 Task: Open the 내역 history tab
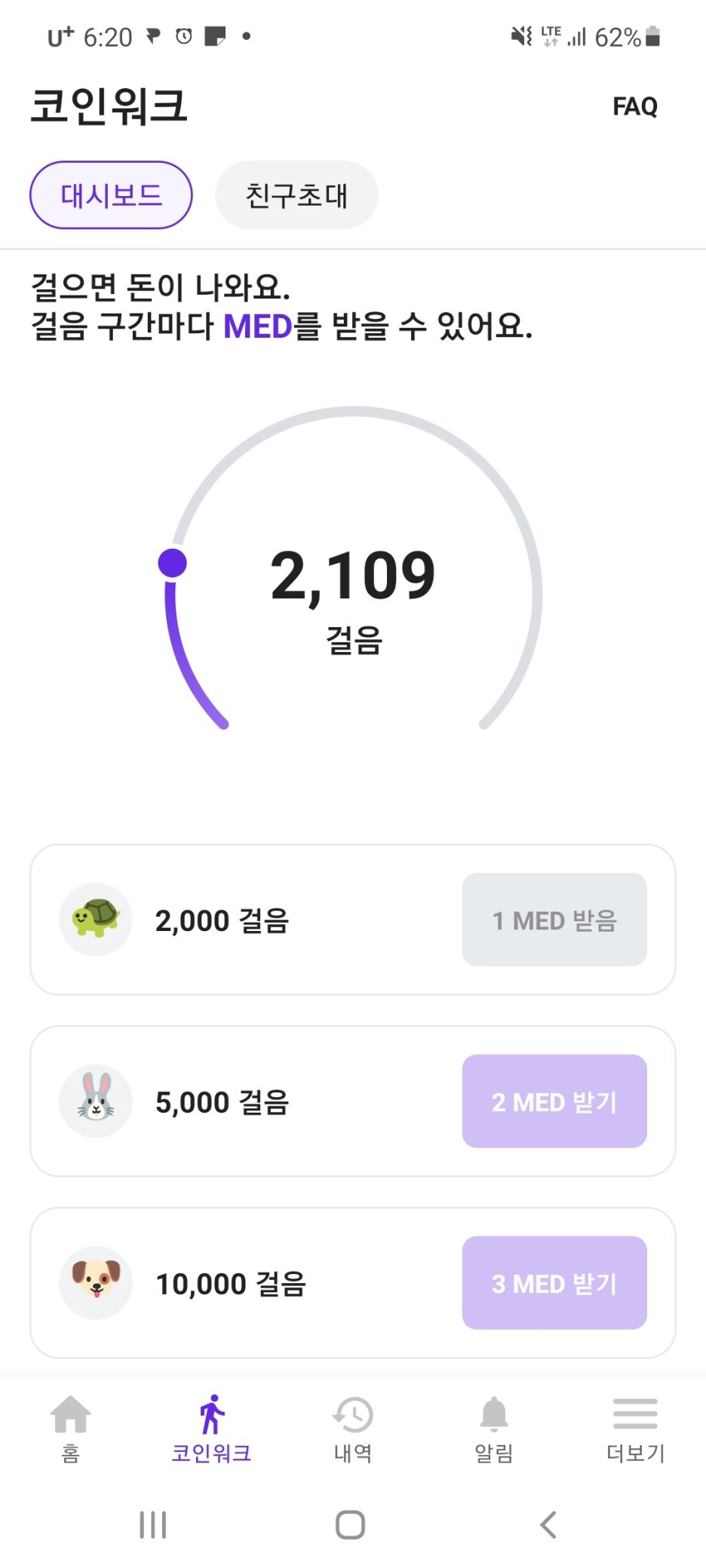[352, 1428]
